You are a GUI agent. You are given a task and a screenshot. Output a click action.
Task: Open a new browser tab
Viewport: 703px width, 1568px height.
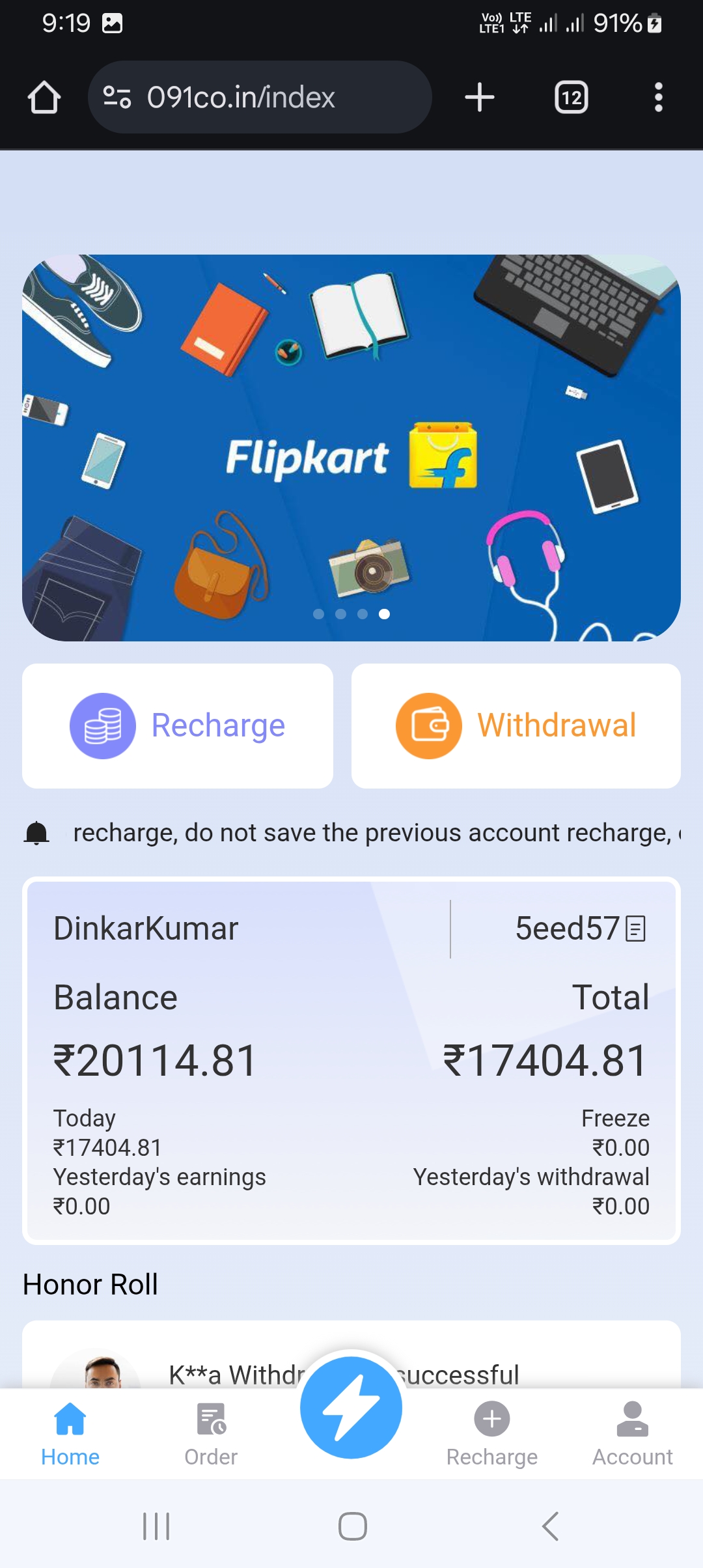coord(480,98)
